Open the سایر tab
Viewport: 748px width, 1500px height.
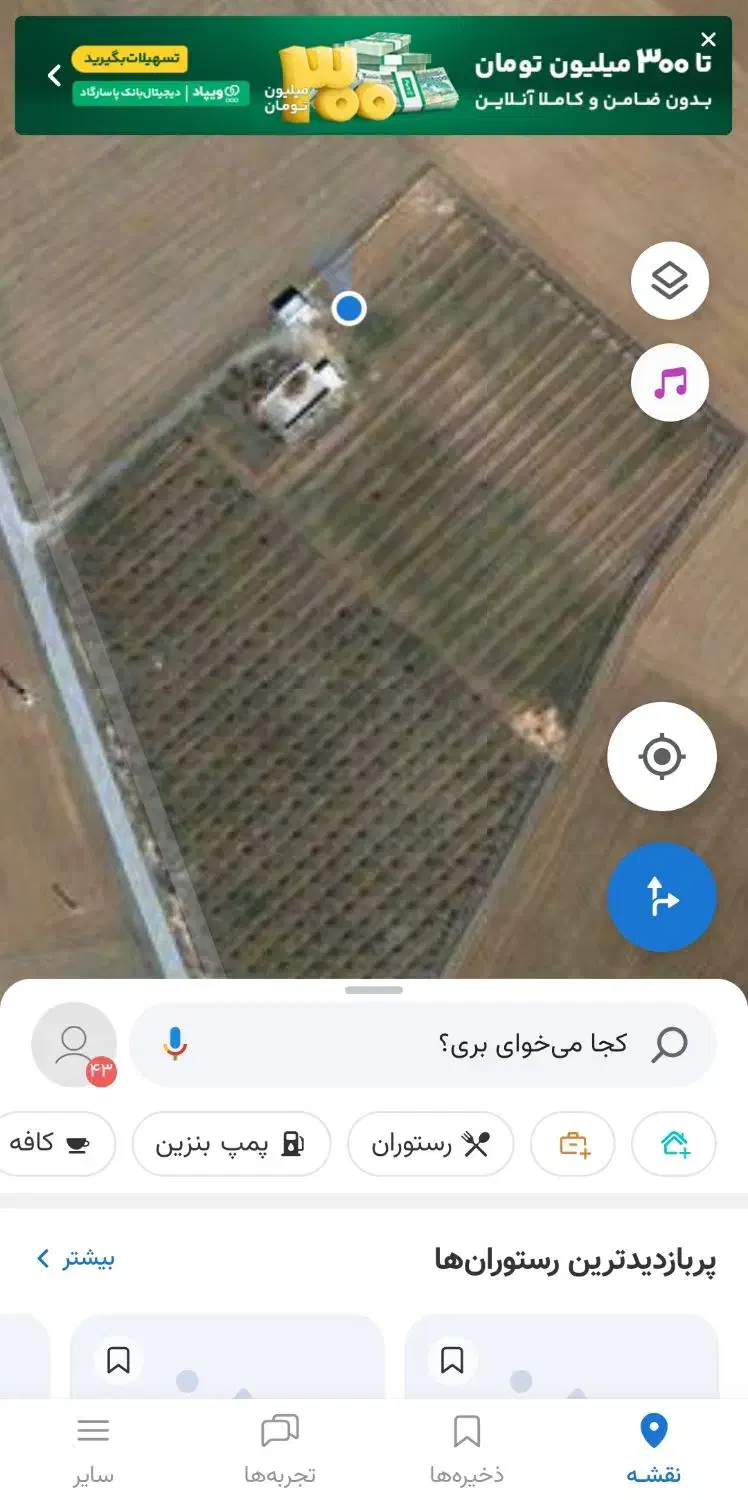click(x=93, y=1448)
